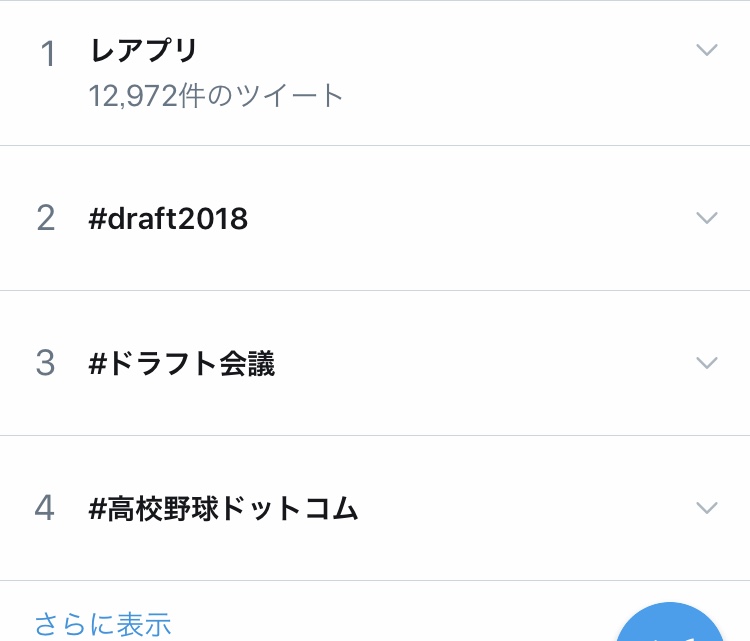This screenshot has width=750, height=641.
Task: Tap the さらに表示 link
Action: click(x=103, y=625)
